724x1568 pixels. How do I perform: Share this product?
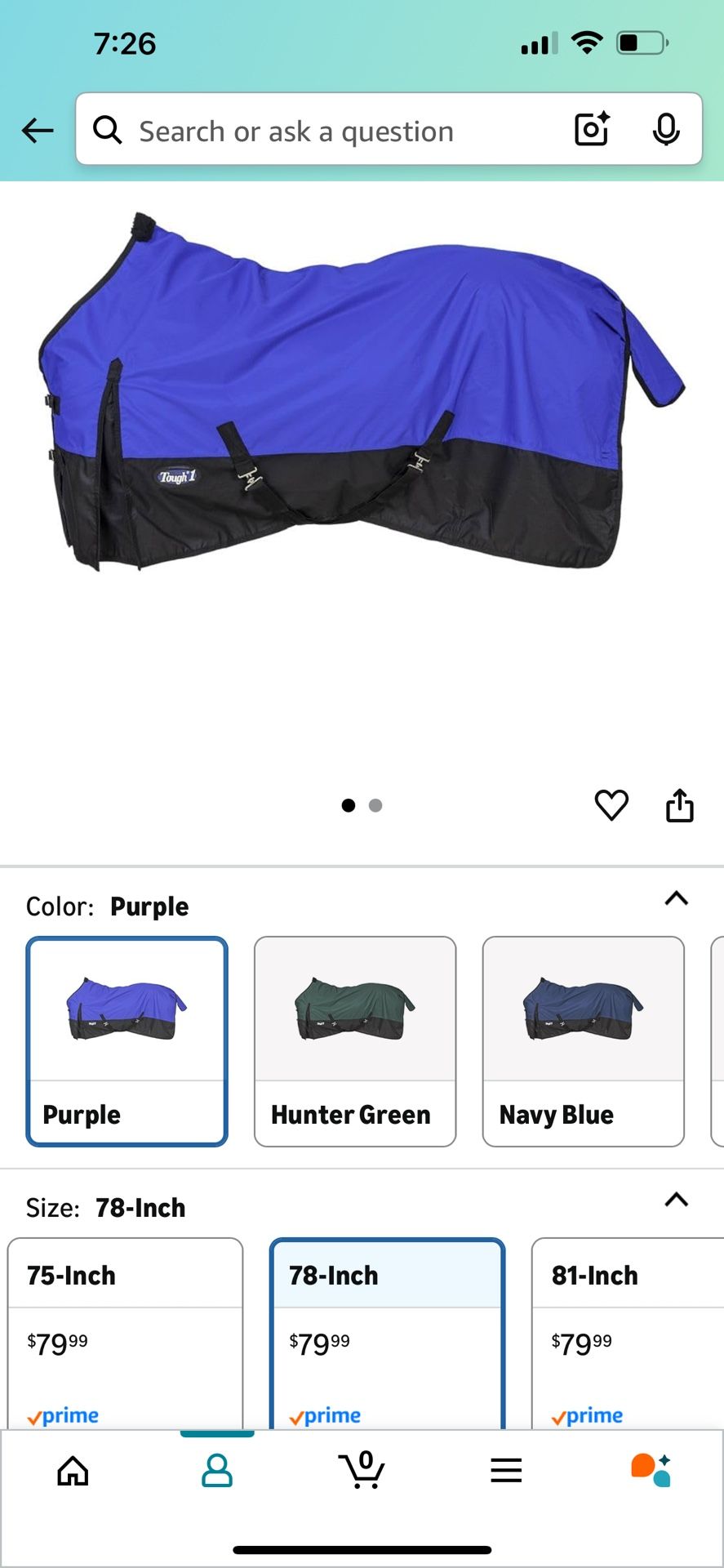680,805
